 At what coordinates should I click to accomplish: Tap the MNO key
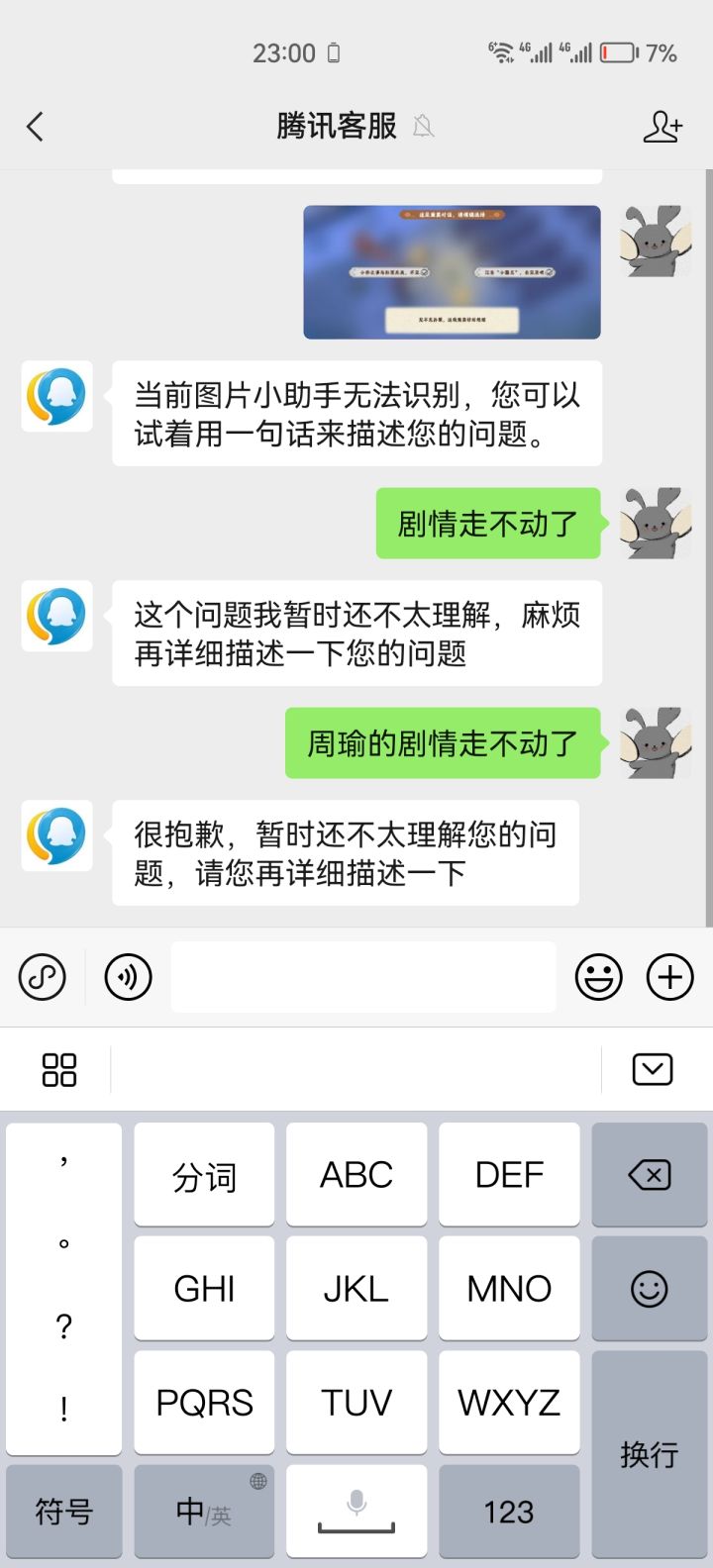point(509,1289)
